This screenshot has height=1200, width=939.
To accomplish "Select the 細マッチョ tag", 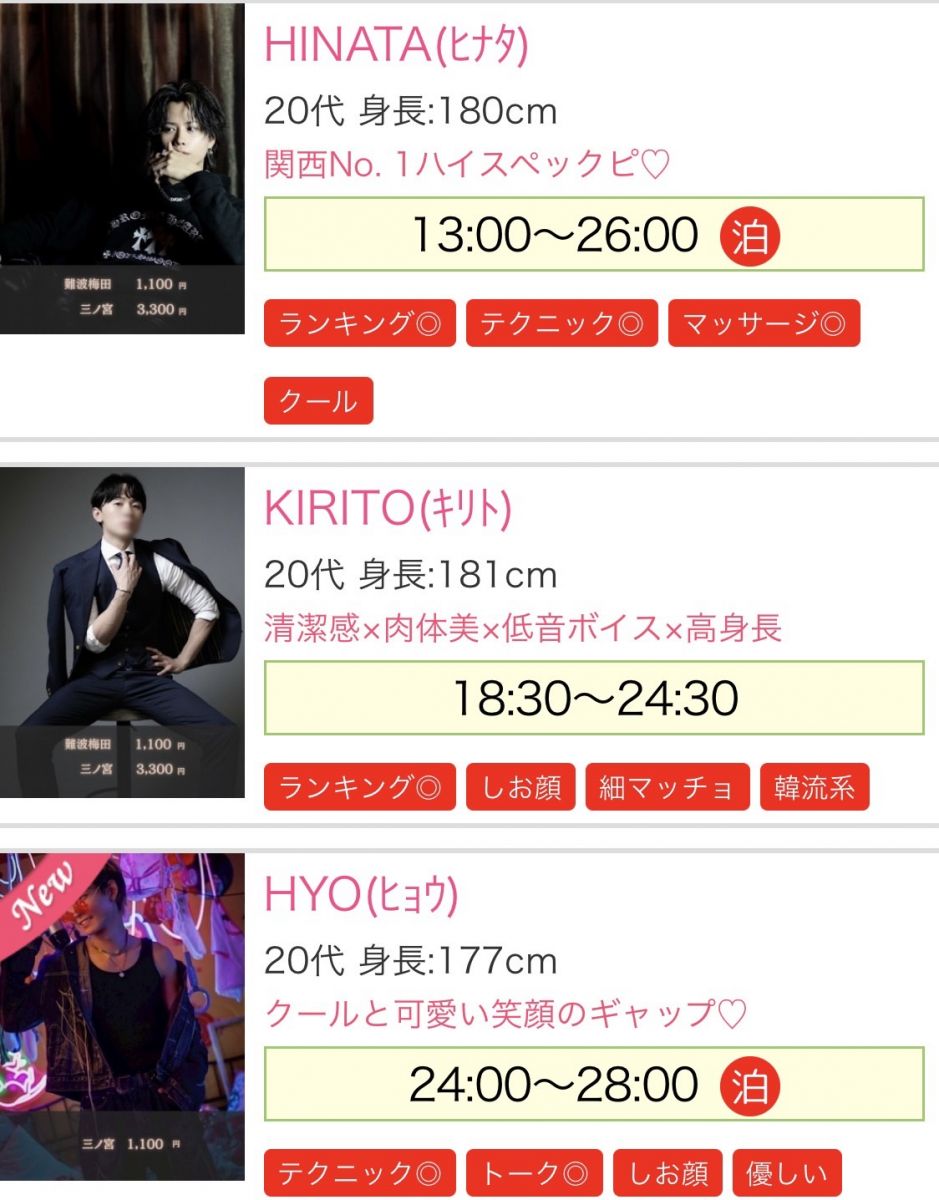I will coord(667,787).
